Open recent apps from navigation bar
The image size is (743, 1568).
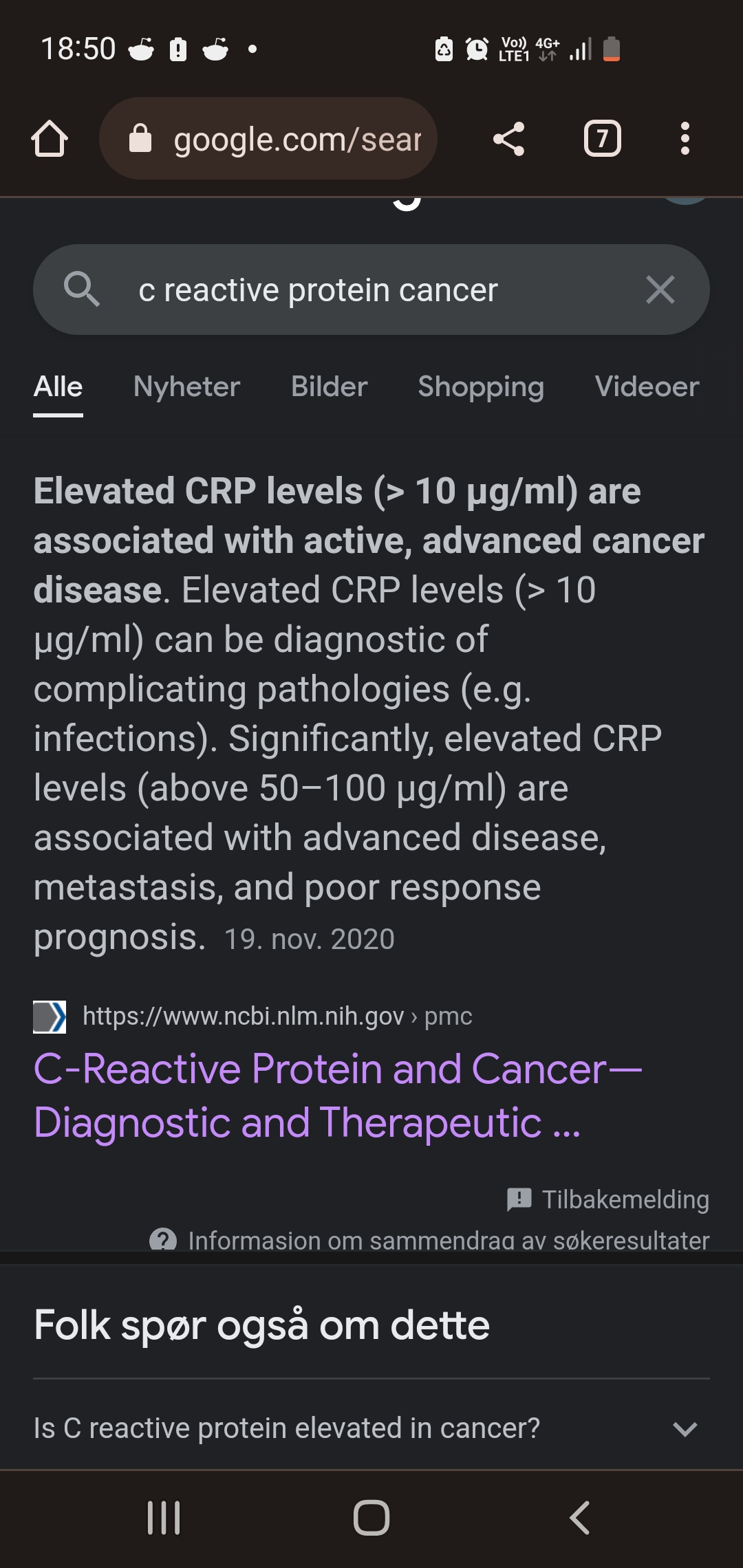(x=164, y=1518)
